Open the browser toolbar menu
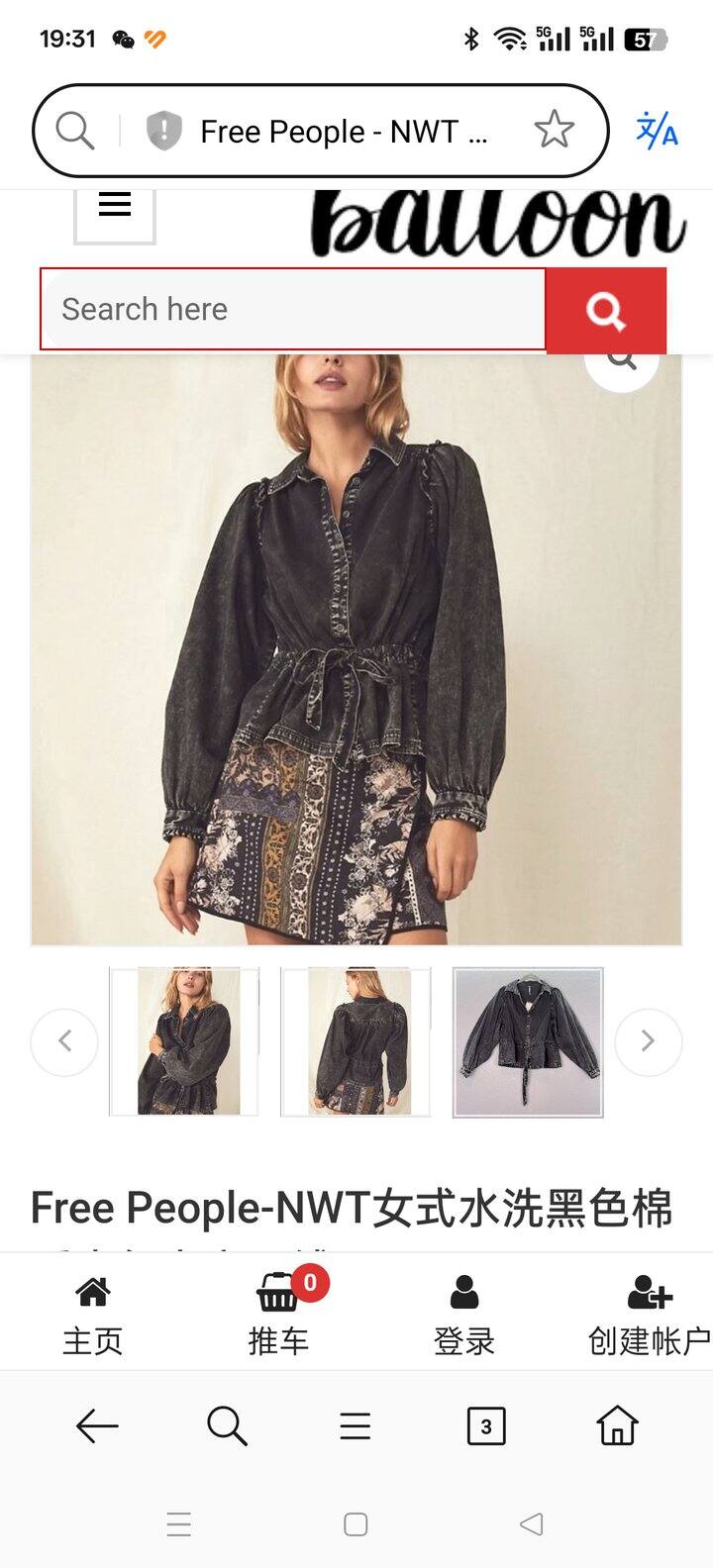Screen dimensions: 713x1568 pyautogui.click(x=355, y=1426)
